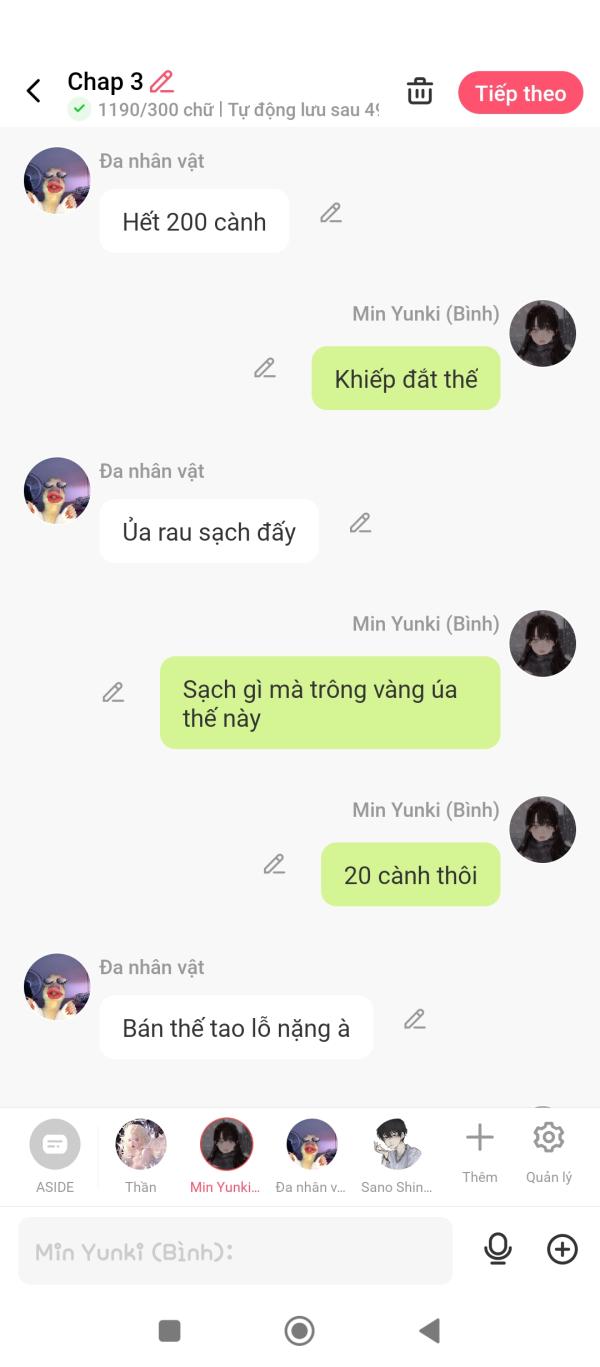This screenshot has width=600, height=1367.
Task: Edit the message "Sạch gì mà trông vàng úa"
Action: [114, 692]
